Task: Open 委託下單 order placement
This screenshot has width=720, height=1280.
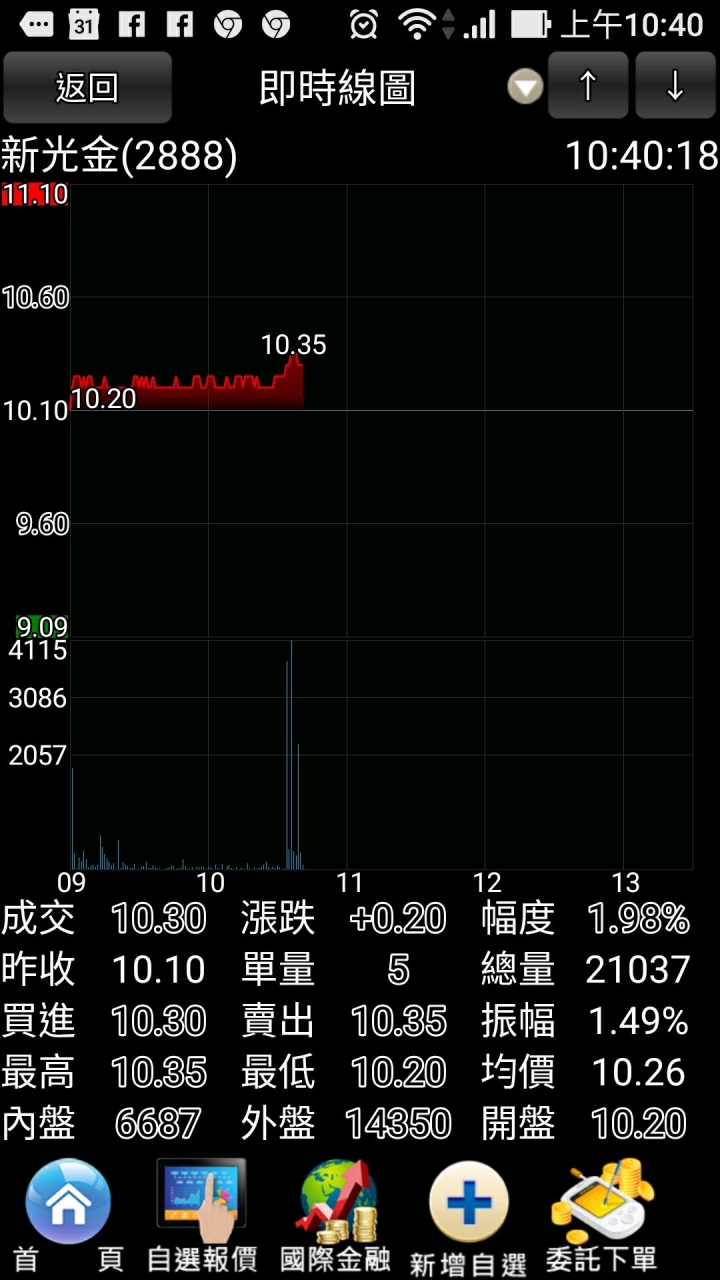Action: pyautogui.click(x=602, y=1217)
